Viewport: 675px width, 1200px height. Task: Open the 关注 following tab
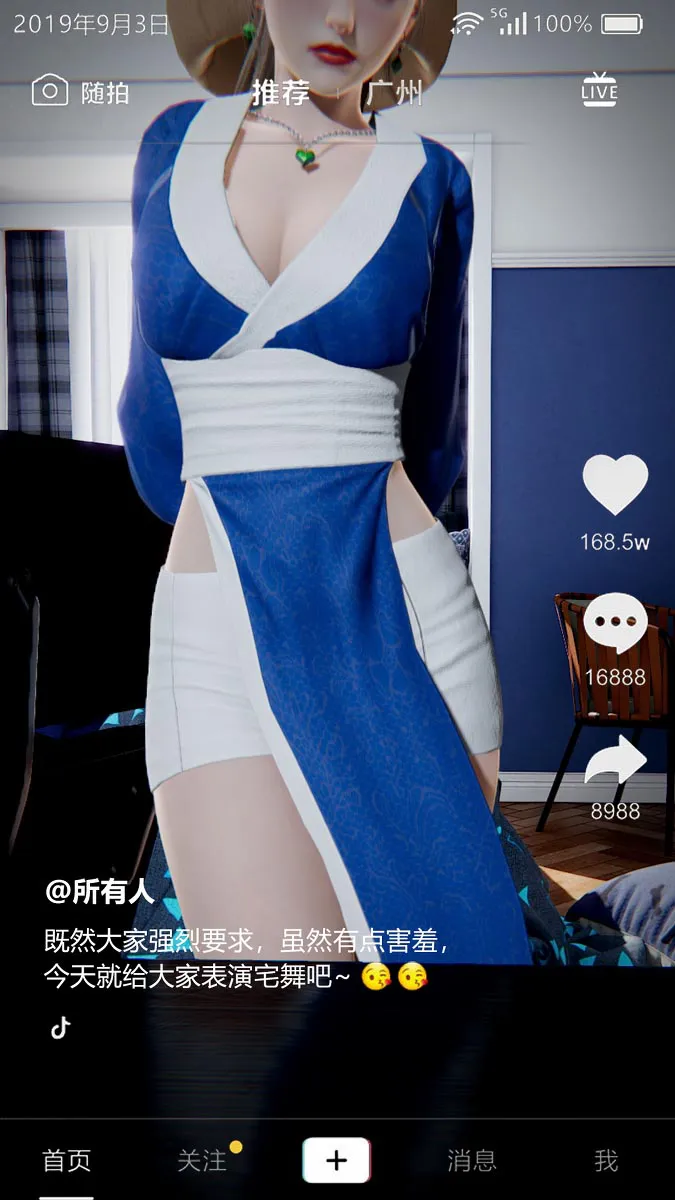point(202,1160)
